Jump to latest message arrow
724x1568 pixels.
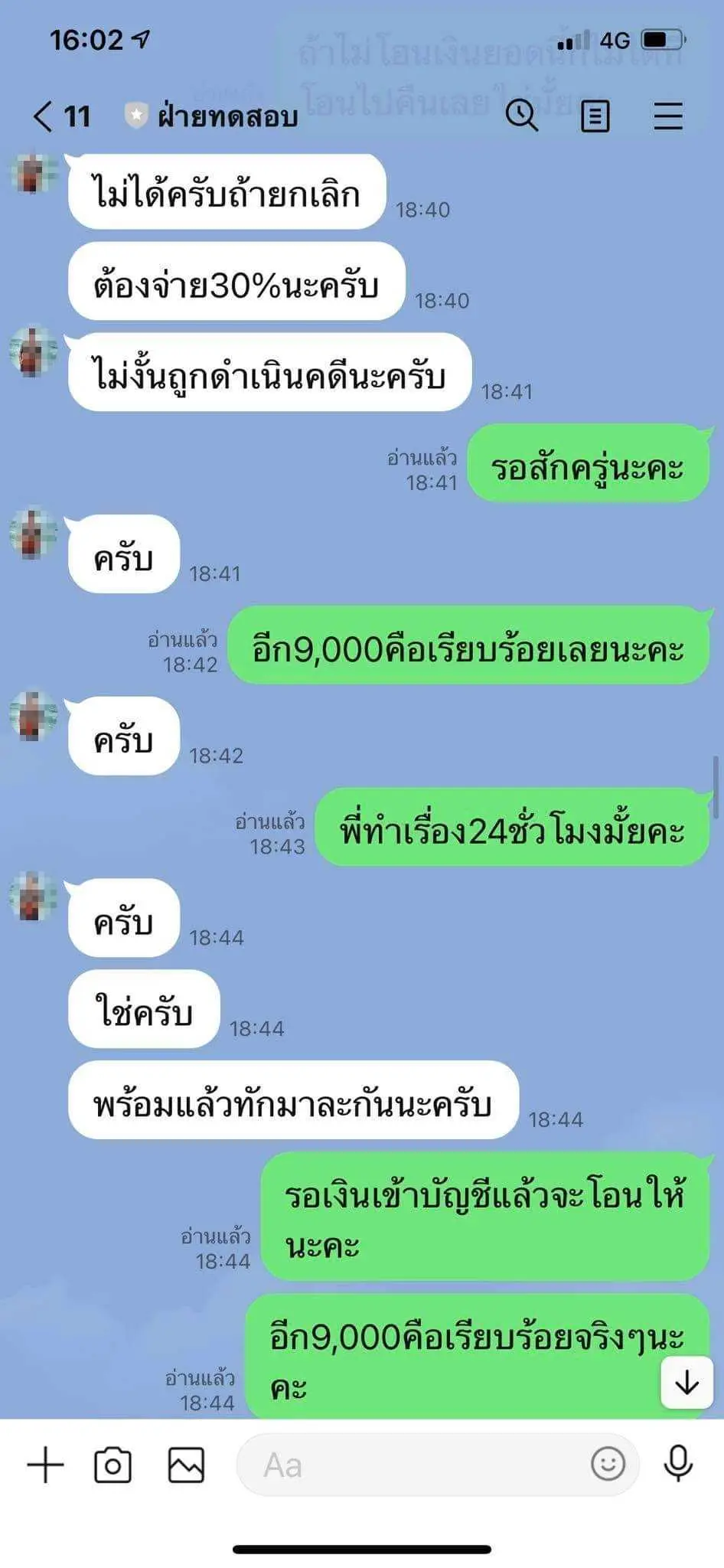pos(686,1383)
